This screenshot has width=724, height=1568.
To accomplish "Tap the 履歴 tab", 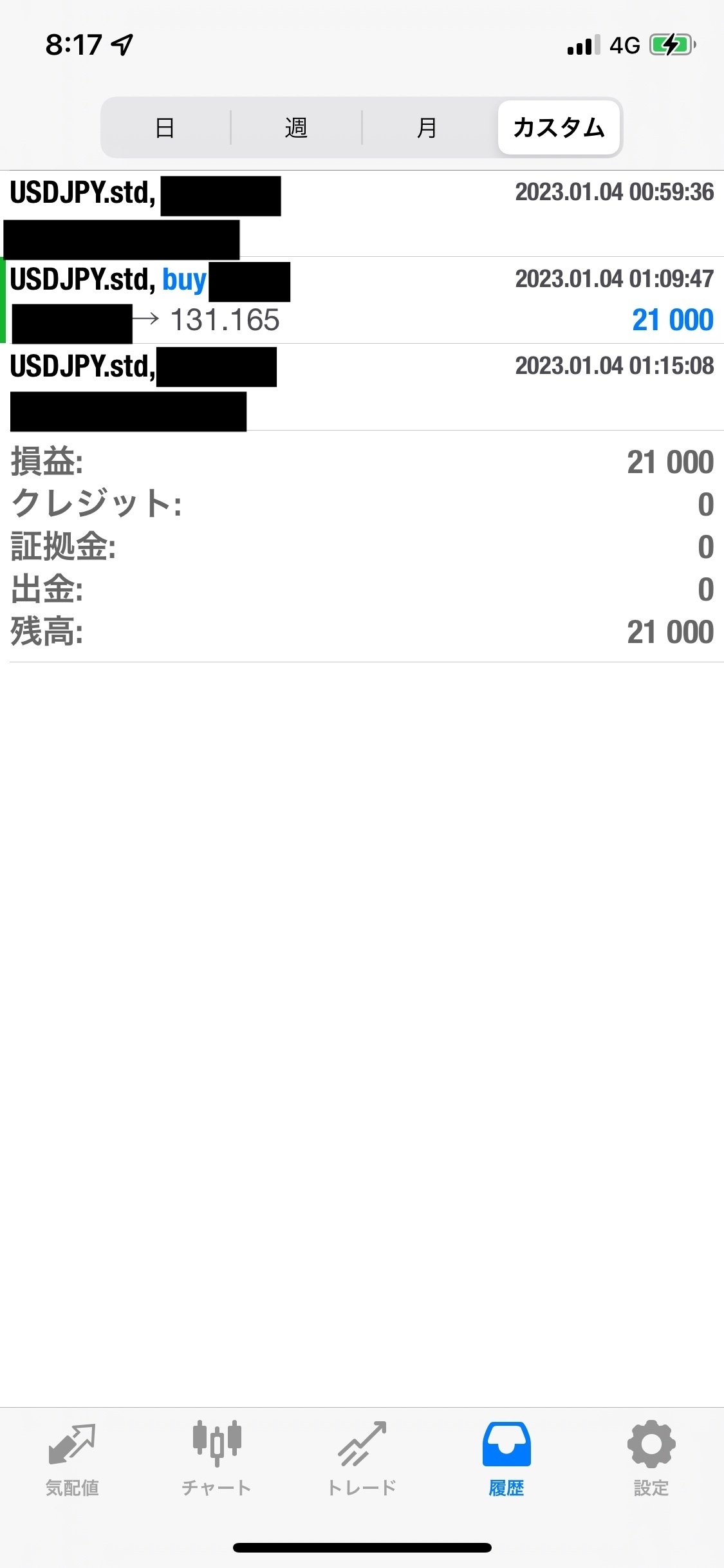I will pyautogui.click(x=506, y=1459).
